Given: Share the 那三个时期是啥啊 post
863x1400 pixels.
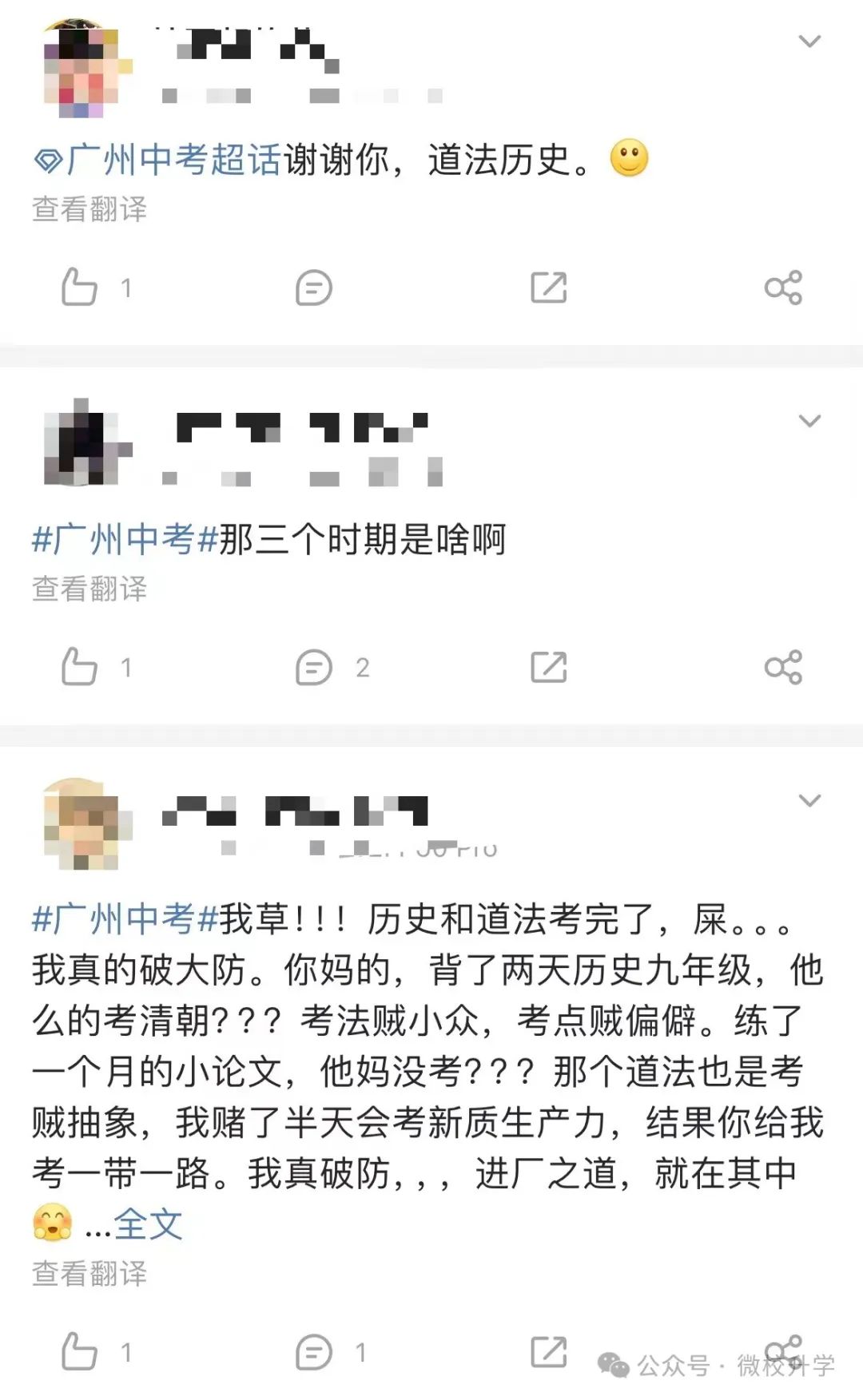Looking at the screenshot, I should (x=783, y=667).
